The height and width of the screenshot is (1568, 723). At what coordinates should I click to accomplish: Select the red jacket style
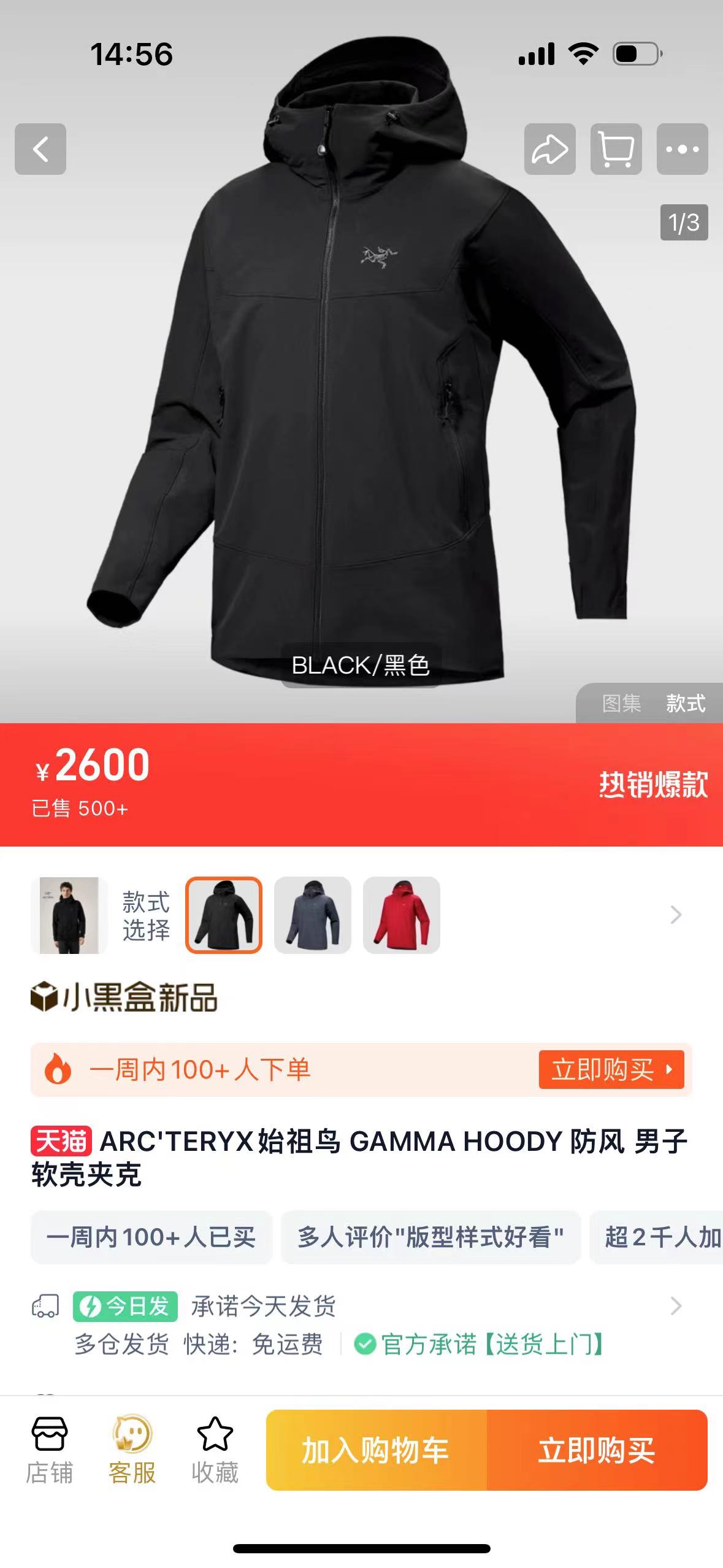(x=402, y=915)
